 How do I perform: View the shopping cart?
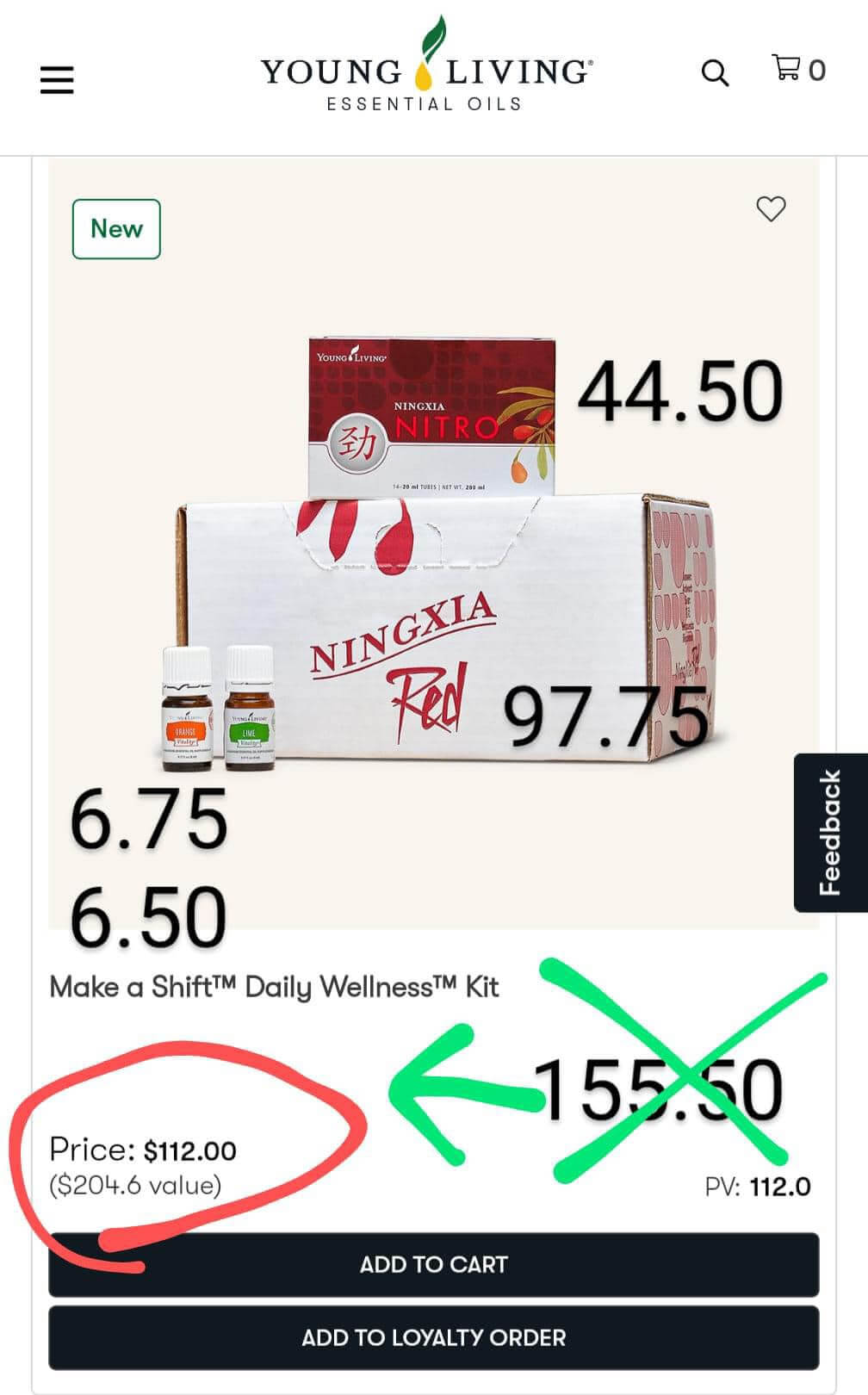pos(797,69)
